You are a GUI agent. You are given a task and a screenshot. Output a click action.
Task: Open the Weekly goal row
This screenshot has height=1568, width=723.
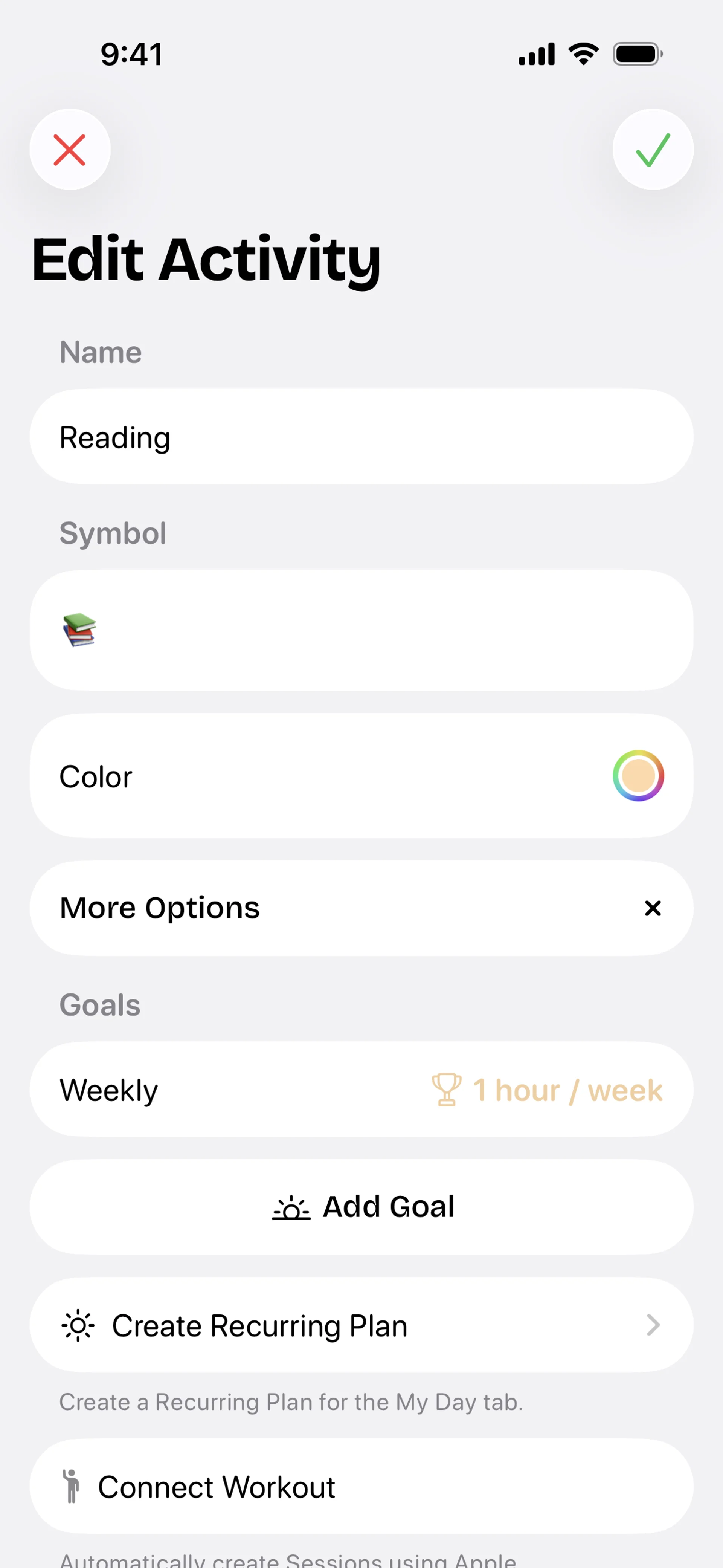point(361,1090)
